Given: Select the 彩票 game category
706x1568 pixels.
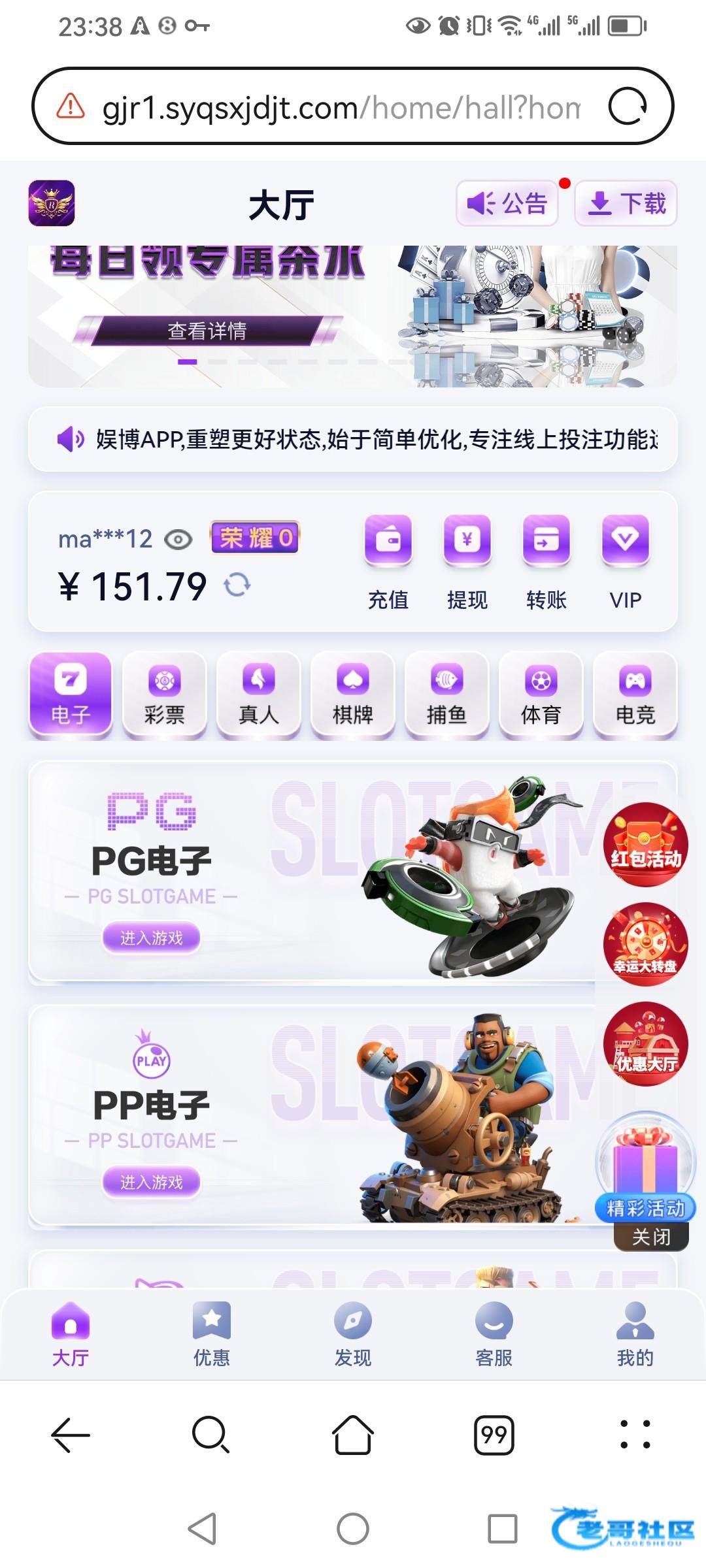Looking at the screenshot, I should (164, 696).
